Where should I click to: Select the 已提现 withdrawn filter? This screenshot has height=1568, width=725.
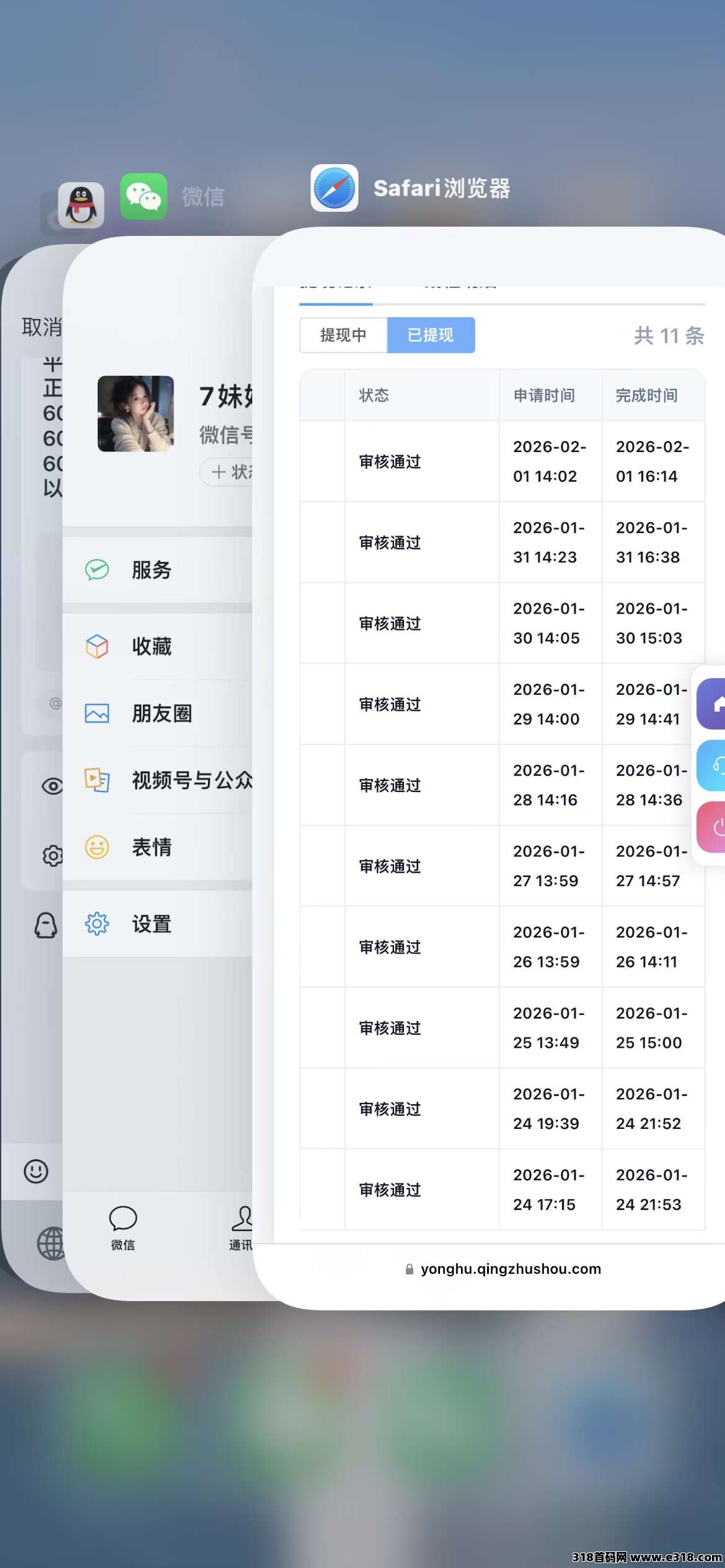[431, 335]
